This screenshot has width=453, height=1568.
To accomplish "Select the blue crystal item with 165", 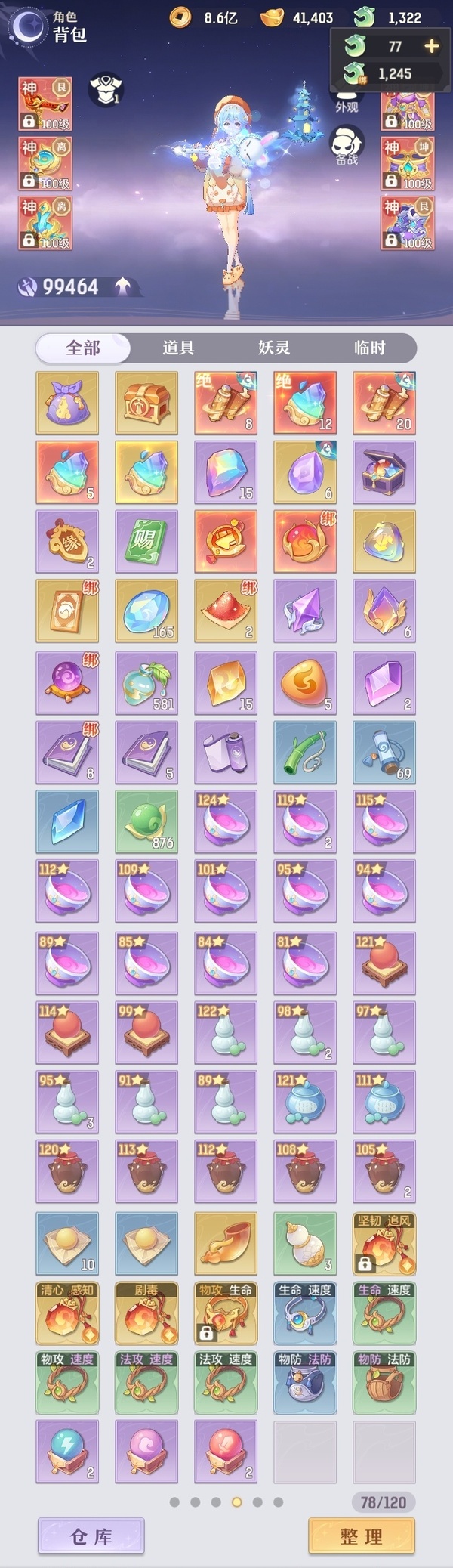I will pyautogui.click(x=146, y=611).
